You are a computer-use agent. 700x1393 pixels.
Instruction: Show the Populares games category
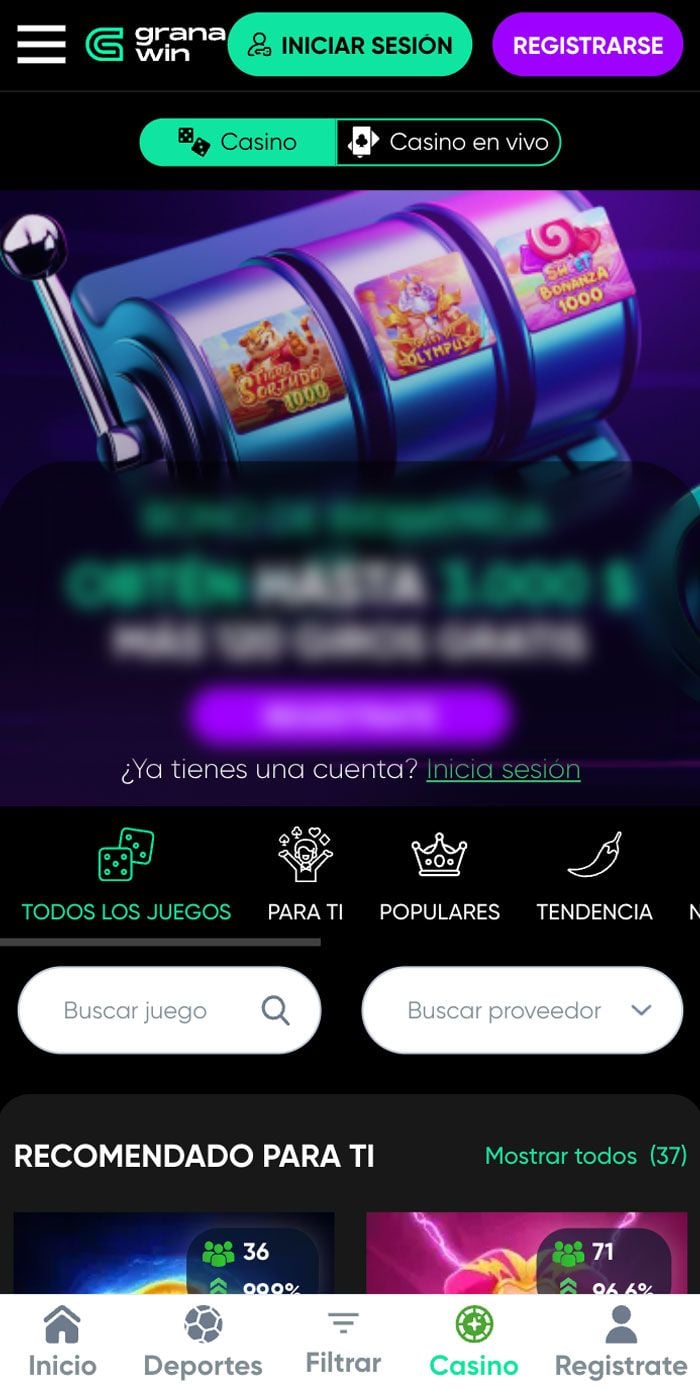coord(439,877)
